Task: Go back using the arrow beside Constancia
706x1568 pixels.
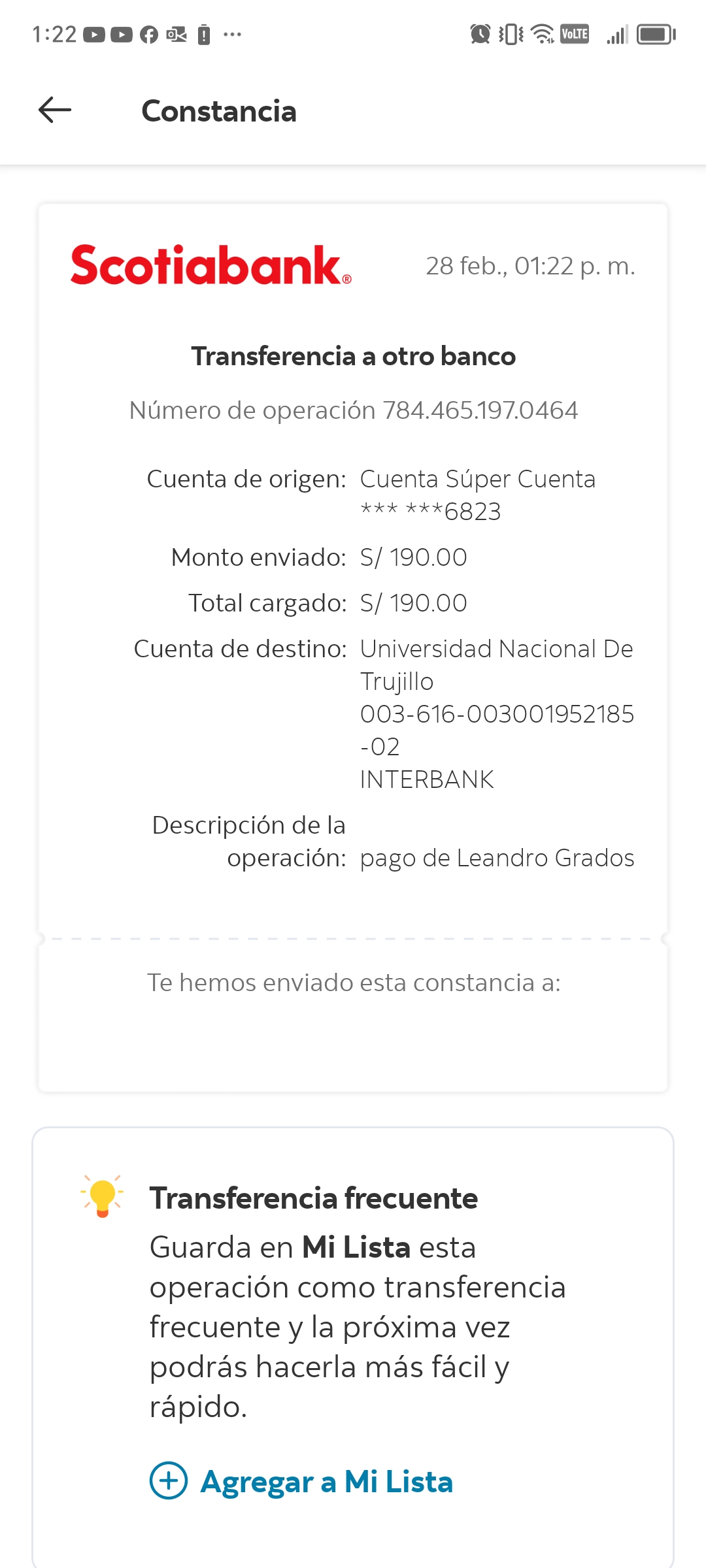Action: tap(55, 110)
